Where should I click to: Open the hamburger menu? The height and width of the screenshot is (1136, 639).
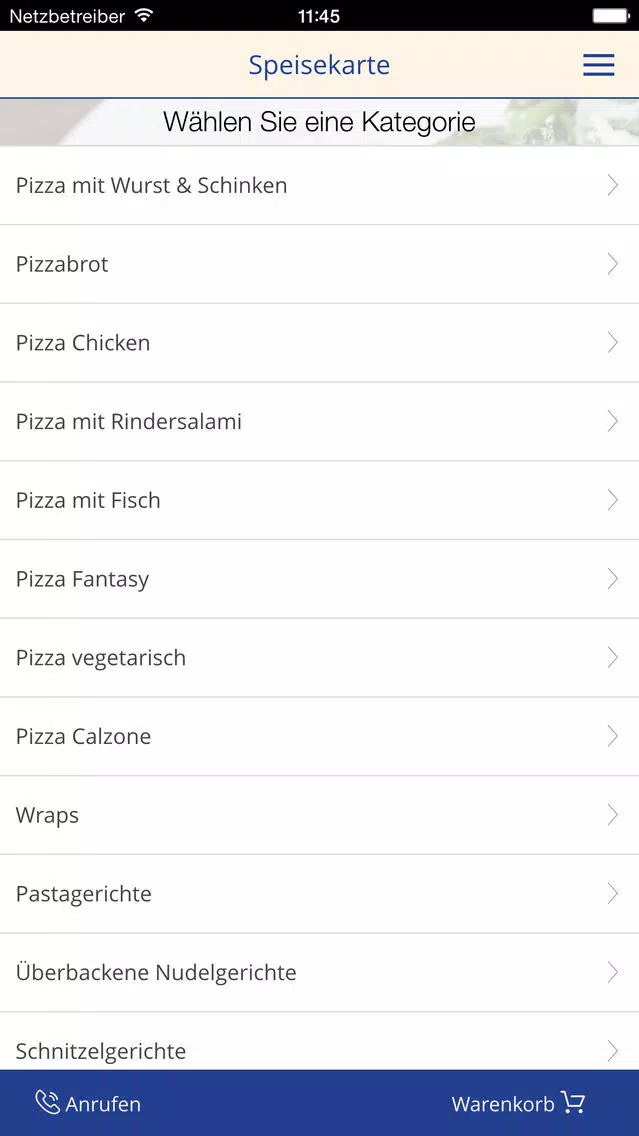tap(598, 65)
